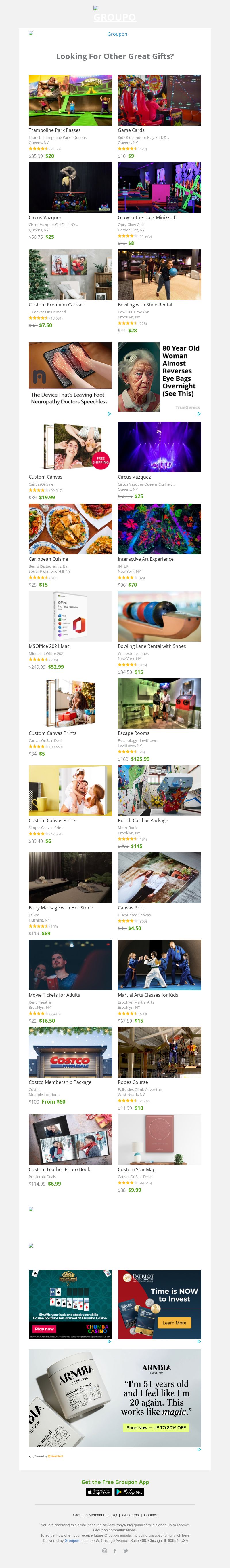
Task: Open the Groupon Merchant footer link
Action: tap(89, 1515)
